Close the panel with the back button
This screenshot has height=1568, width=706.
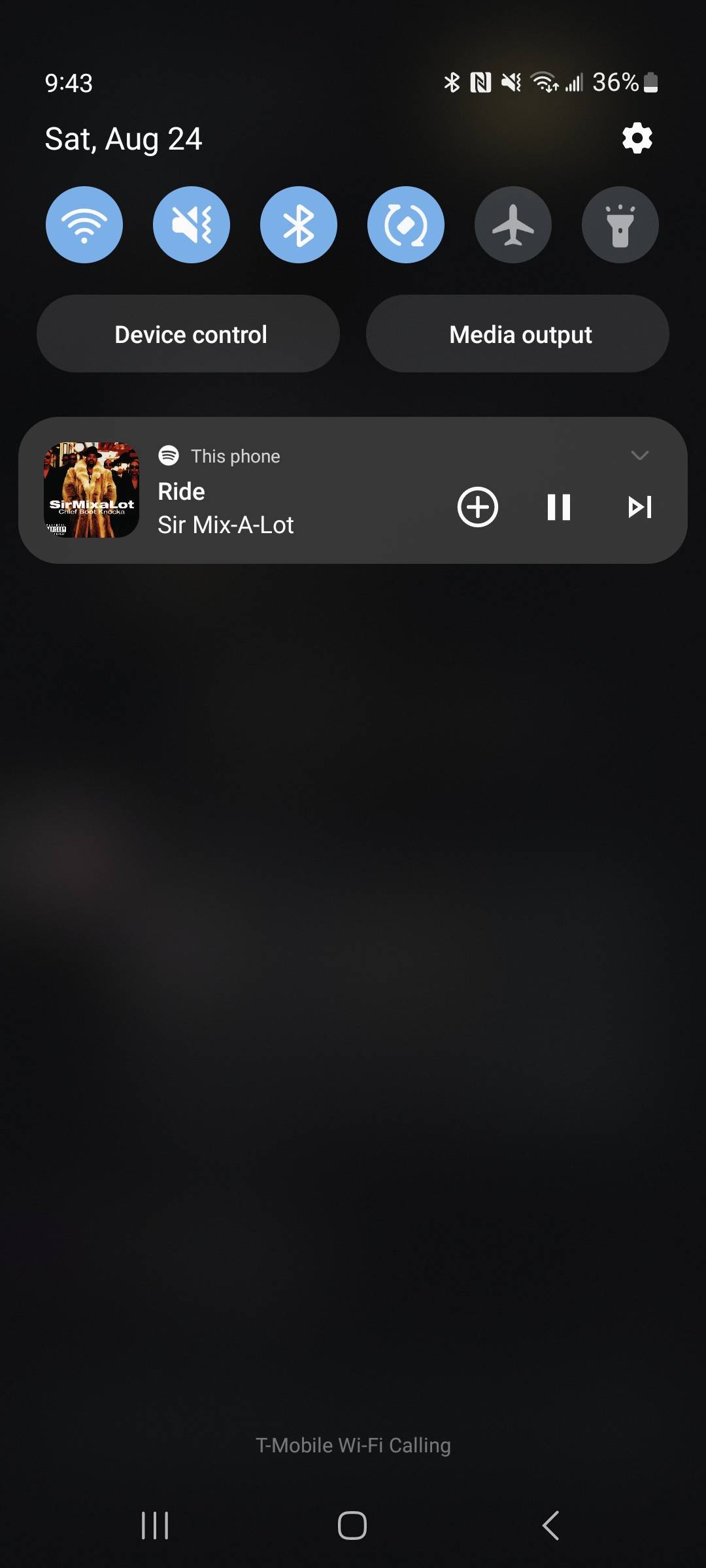(551, 1526)
